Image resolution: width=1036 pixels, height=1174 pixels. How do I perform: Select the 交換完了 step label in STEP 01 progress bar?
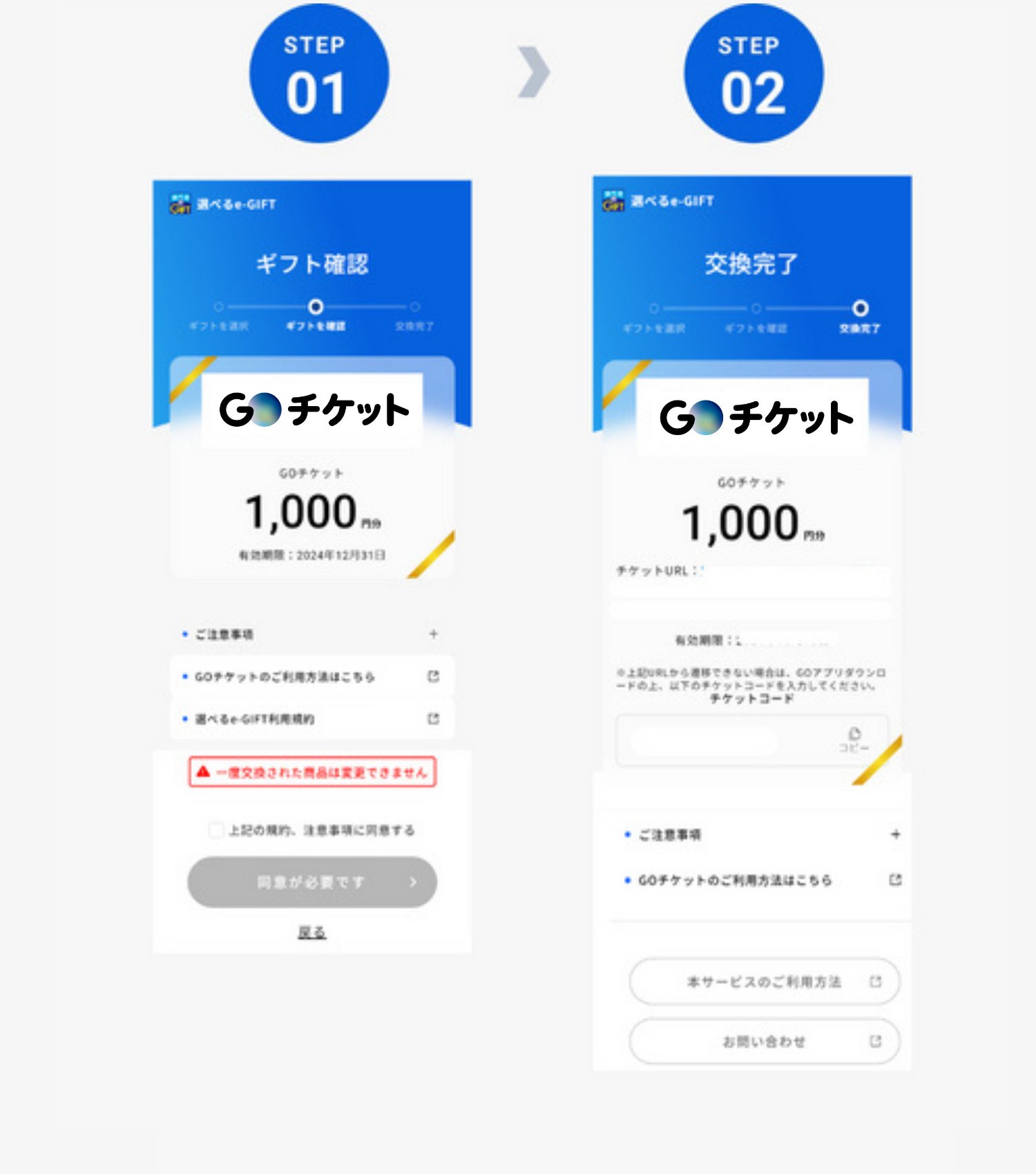(413, 325)
